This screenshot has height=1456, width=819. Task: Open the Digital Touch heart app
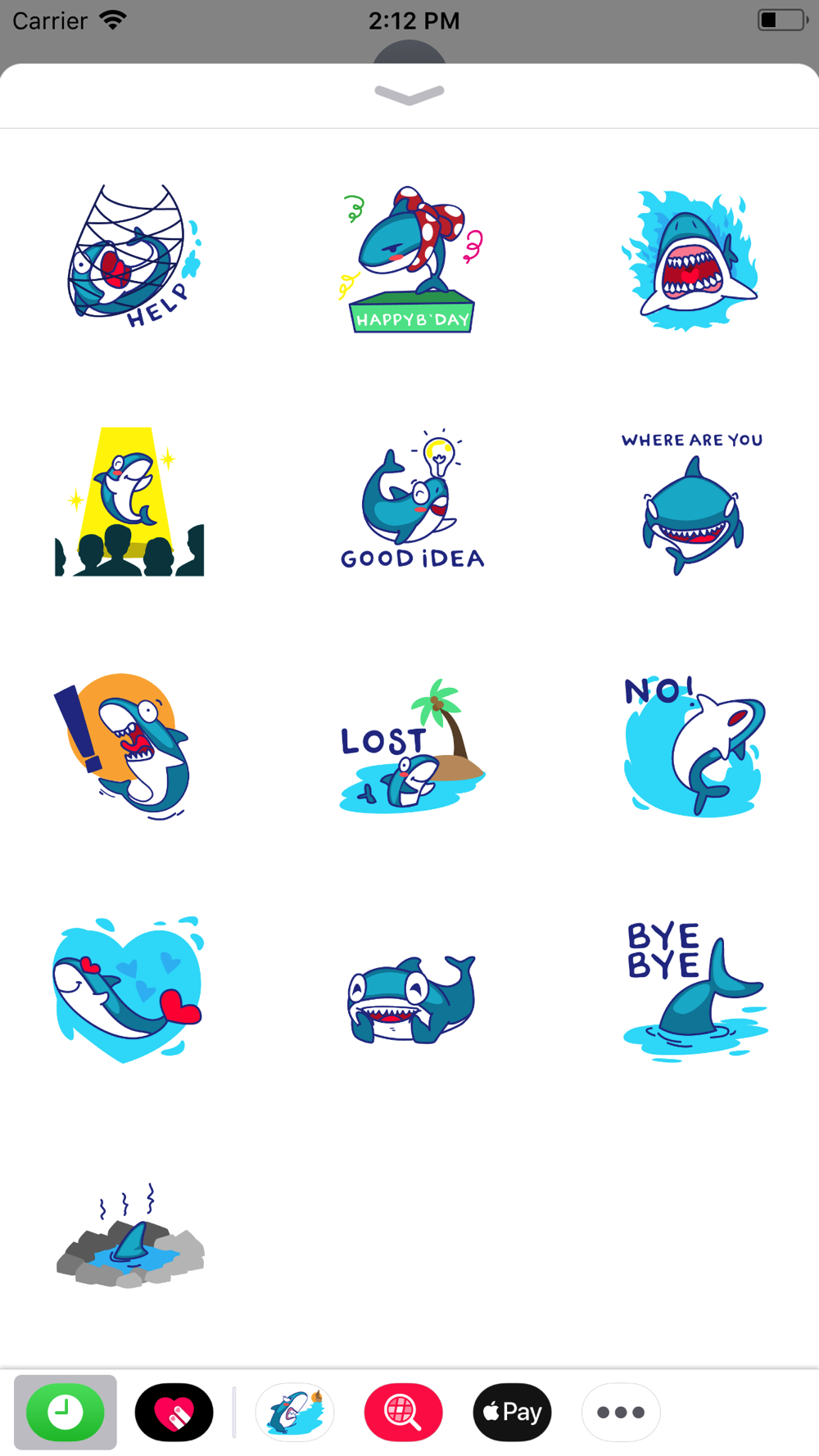tap(174, 1412)
